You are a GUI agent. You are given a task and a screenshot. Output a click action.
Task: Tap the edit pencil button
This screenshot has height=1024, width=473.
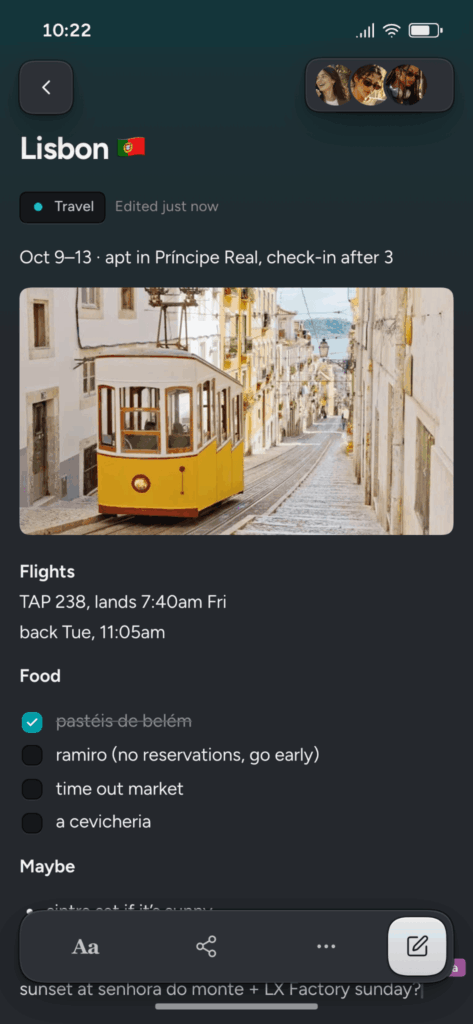coord(417,946)
